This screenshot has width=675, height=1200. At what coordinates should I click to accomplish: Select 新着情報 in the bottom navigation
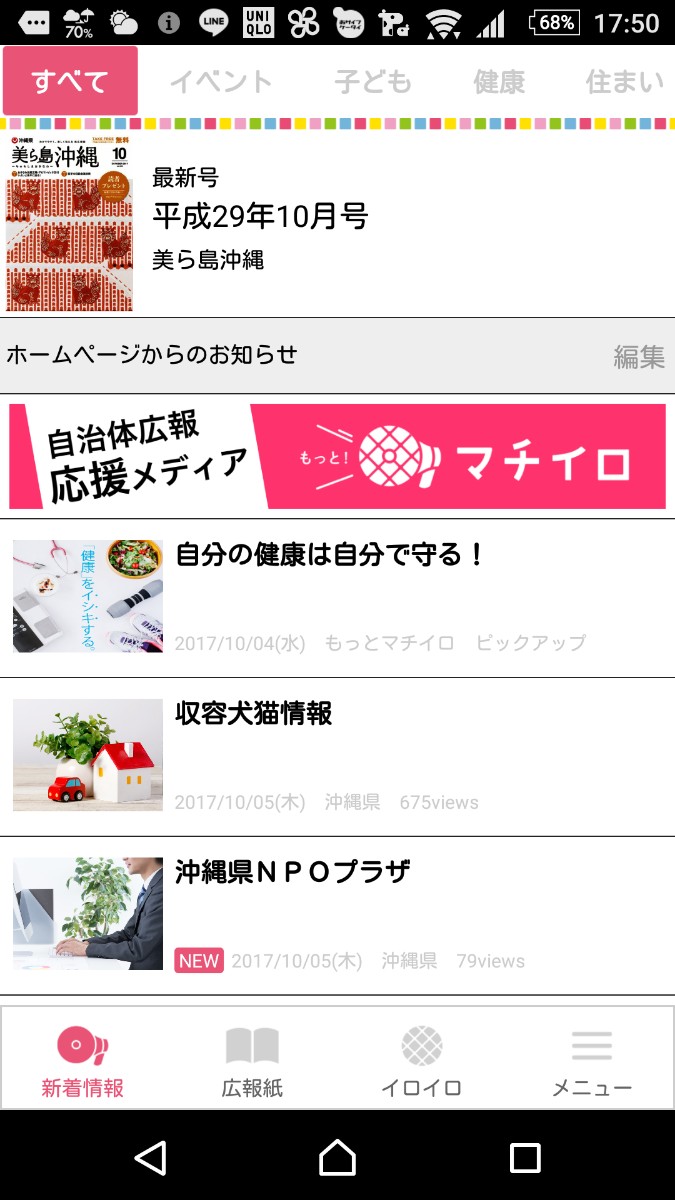coord(83,1060)
